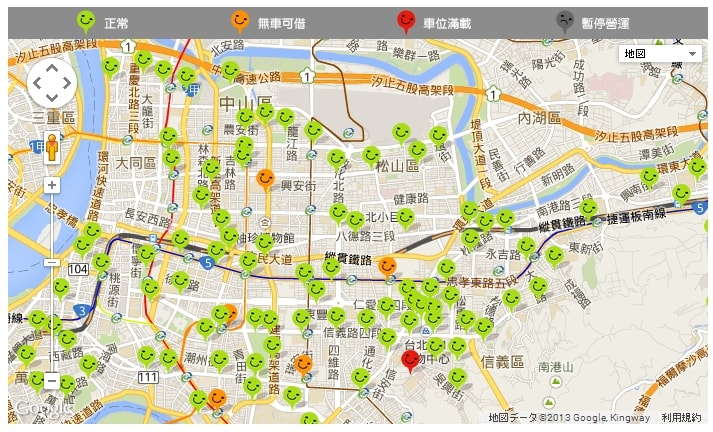Tap the orange marker near 興安街

point(265,178)
